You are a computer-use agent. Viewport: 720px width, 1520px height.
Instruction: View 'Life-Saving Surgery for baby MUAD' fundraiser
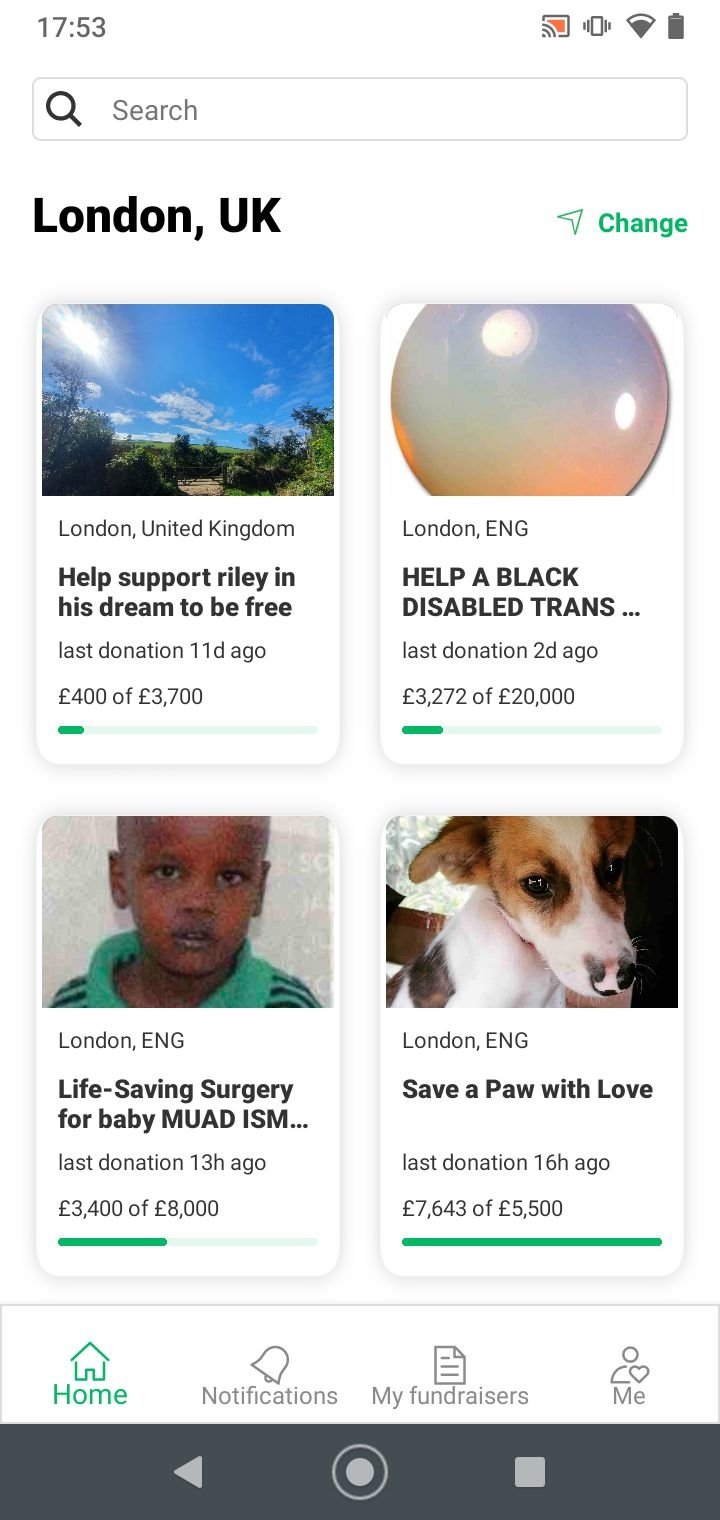point(188,1046)
